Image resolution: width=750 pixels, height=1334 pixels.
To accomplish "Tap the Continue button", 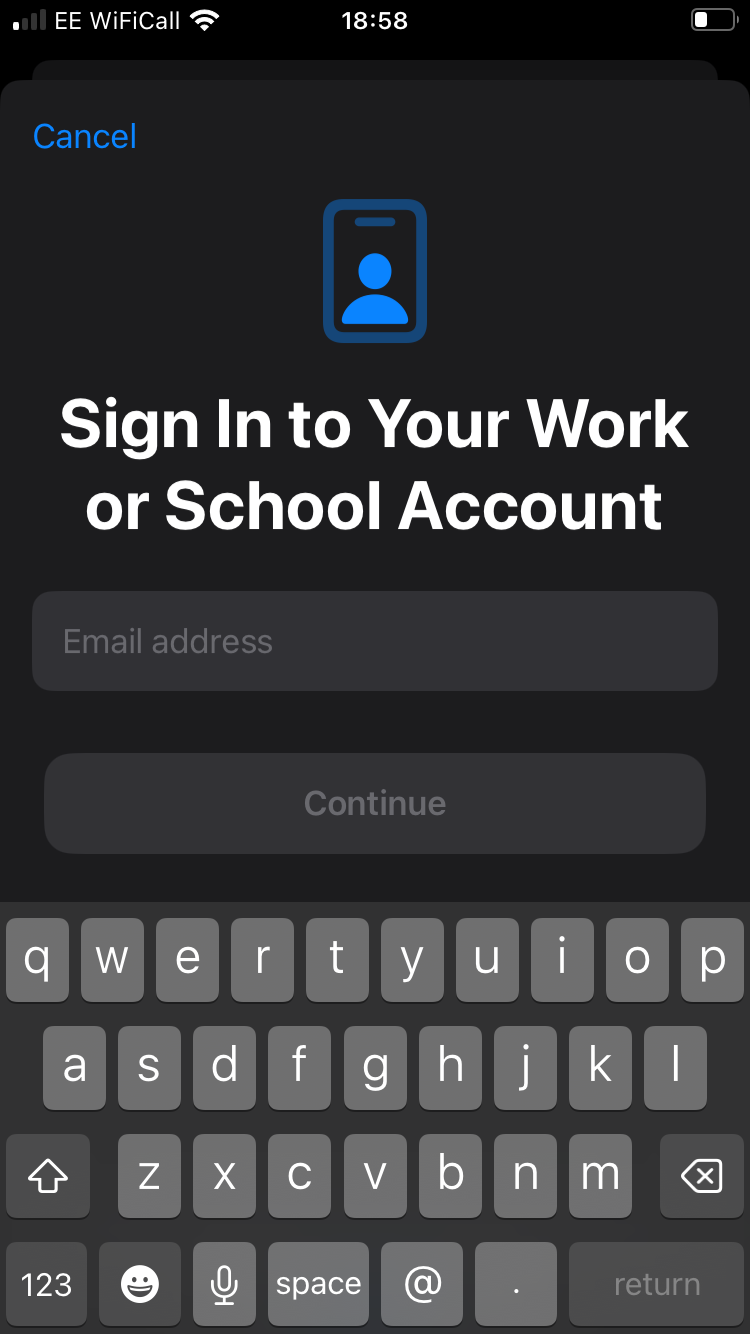I will 375,803.
